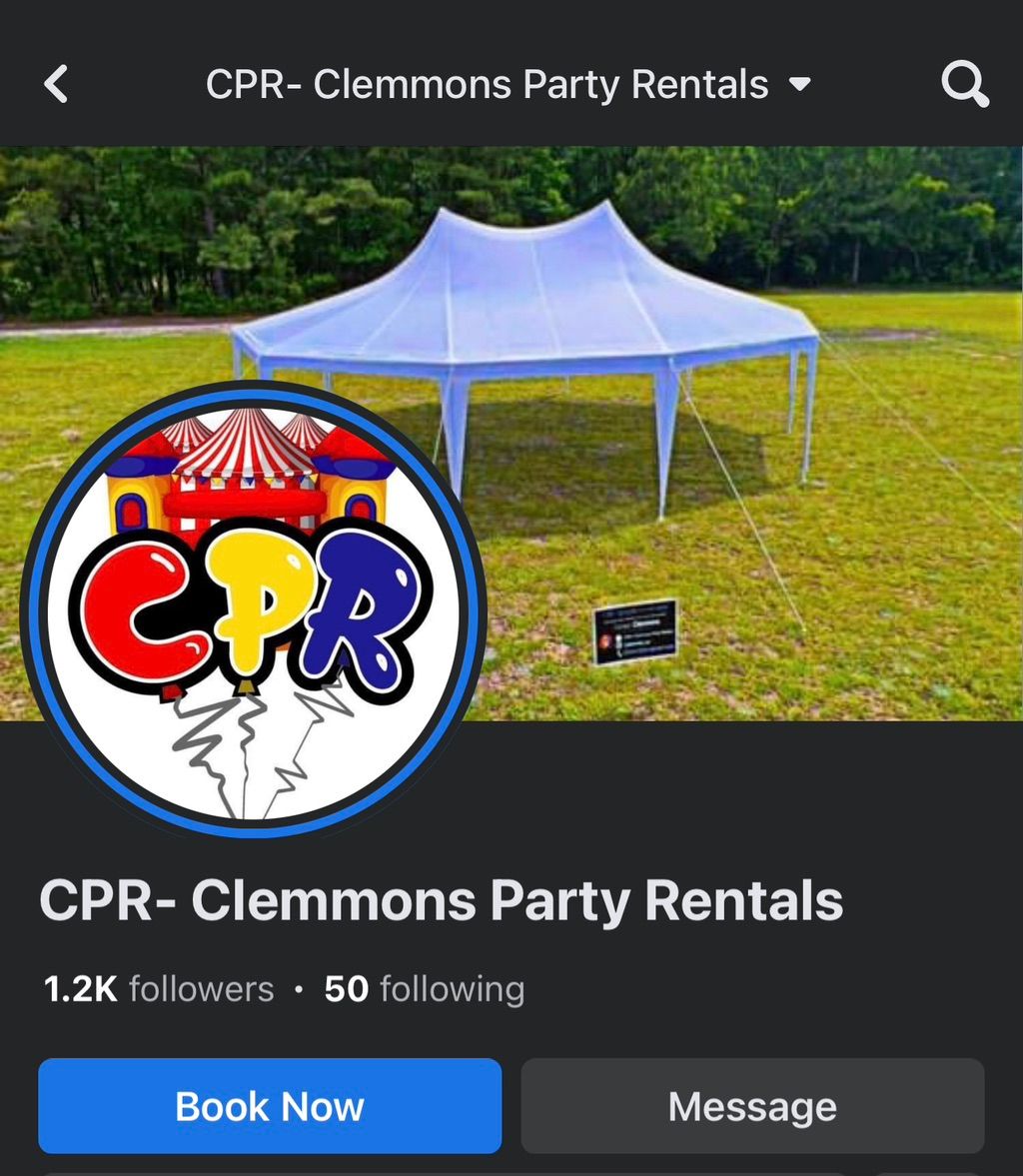View the CPR profile picture
Screen dimensions: 1023x1176
pyautogui.click(x=253, y=609)
